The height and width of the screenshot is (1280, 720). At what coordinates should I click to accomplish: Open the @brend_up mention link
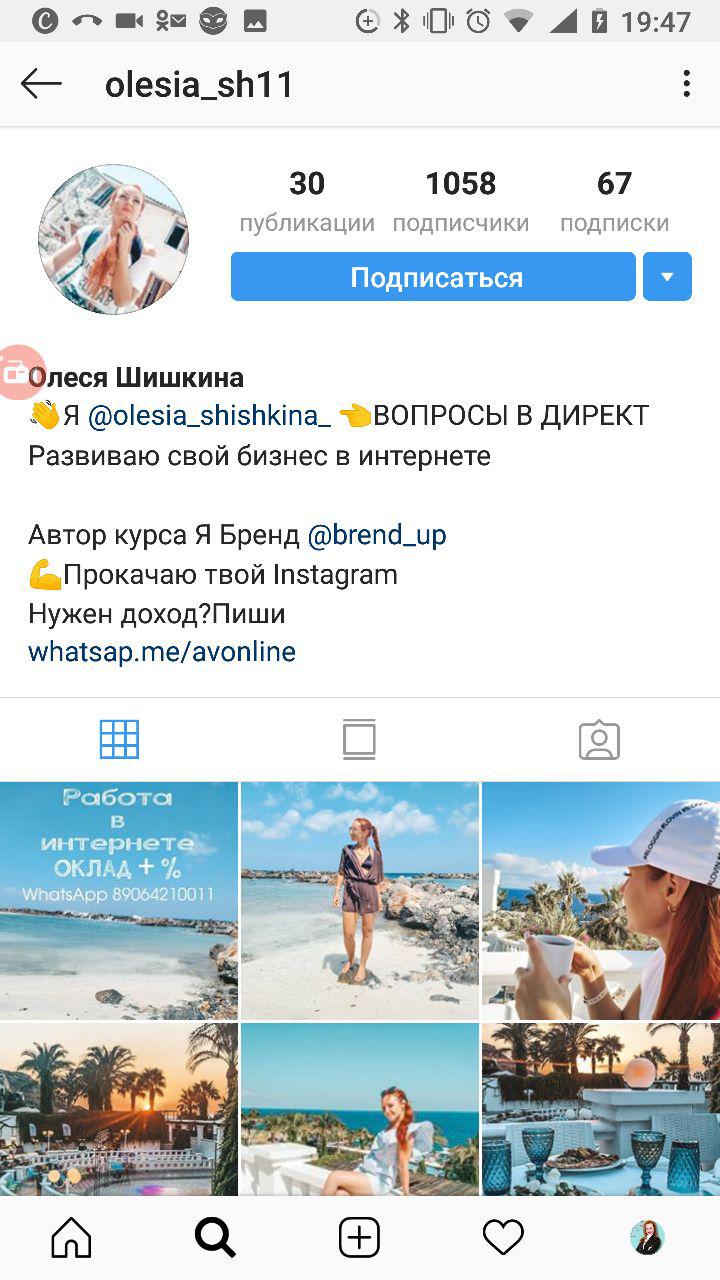(x=377, y=535)
